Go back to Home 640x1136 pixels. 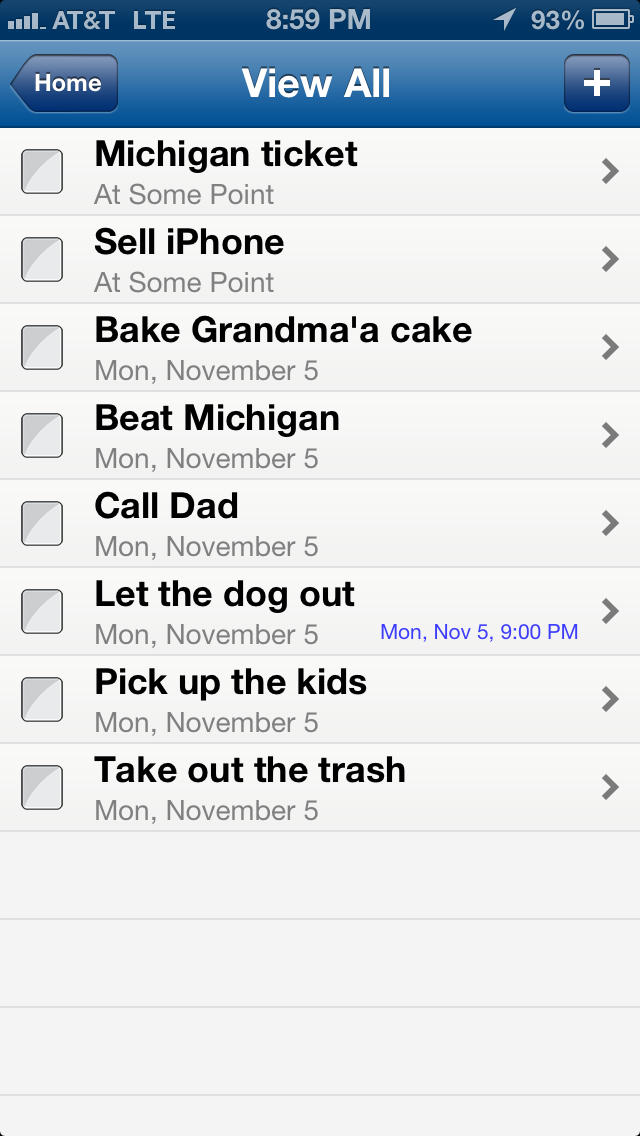point(65,83)
